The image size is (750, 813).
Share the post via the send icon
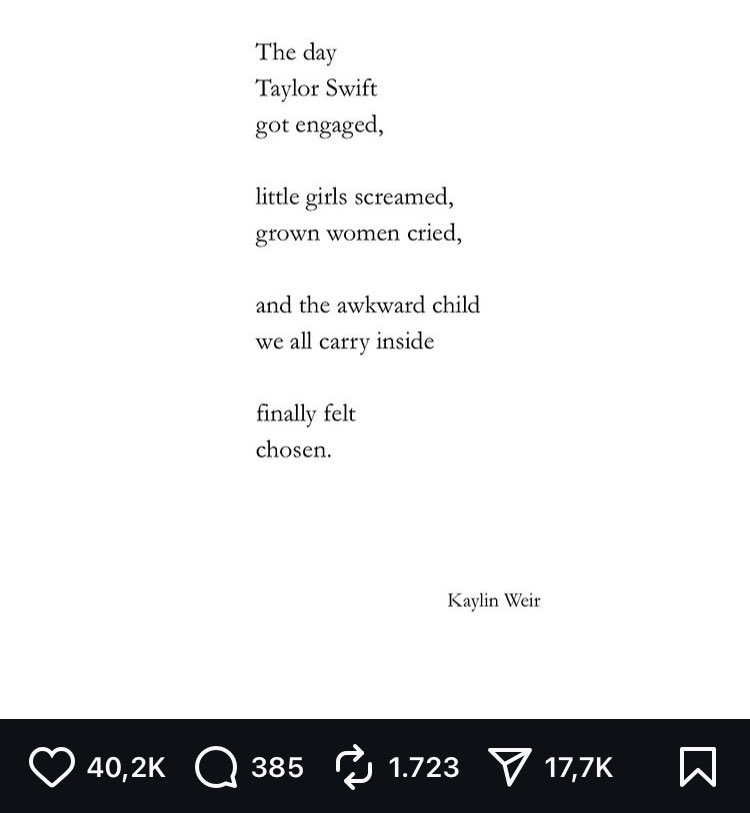pyautogui.click(x=509, y=767)
